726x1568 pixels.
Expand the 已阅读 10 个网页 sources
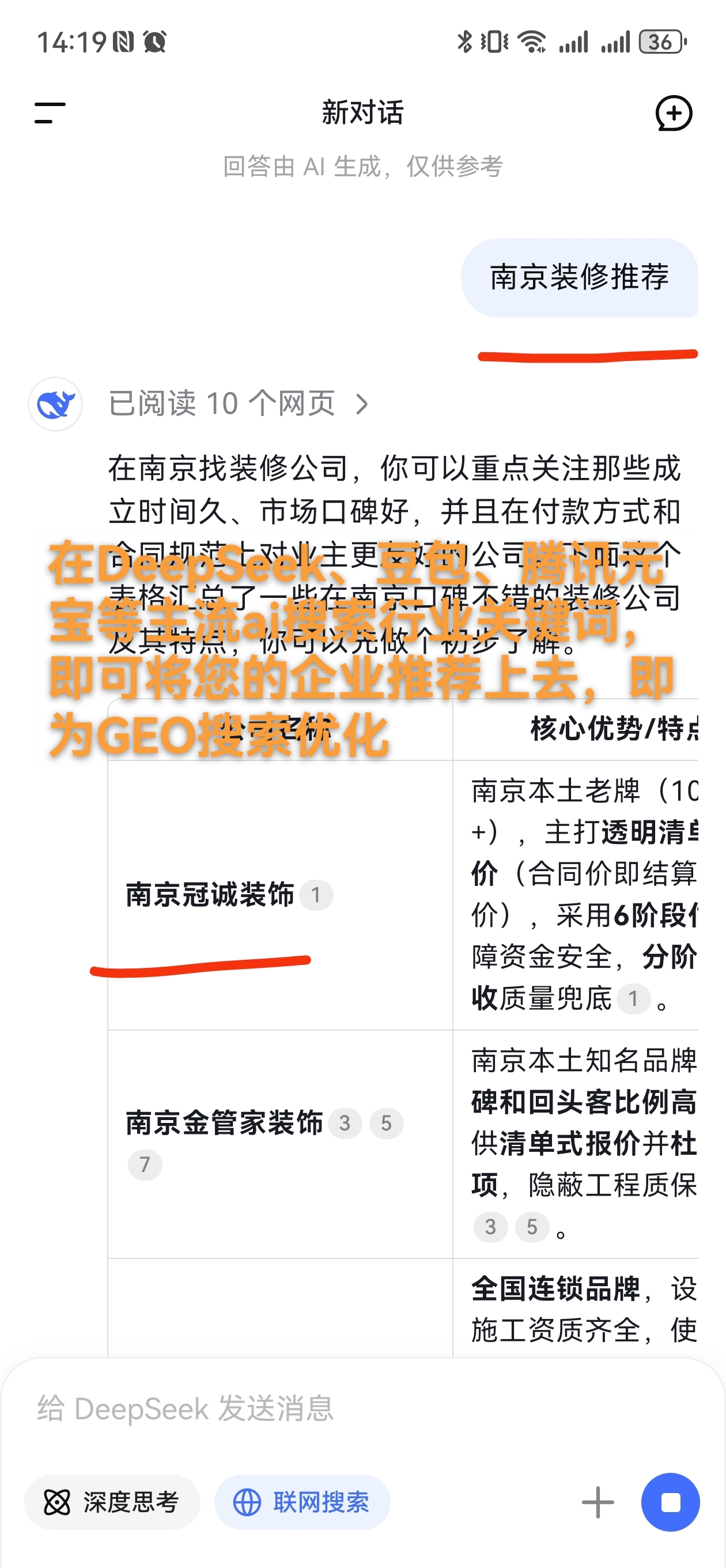(237, 404)
